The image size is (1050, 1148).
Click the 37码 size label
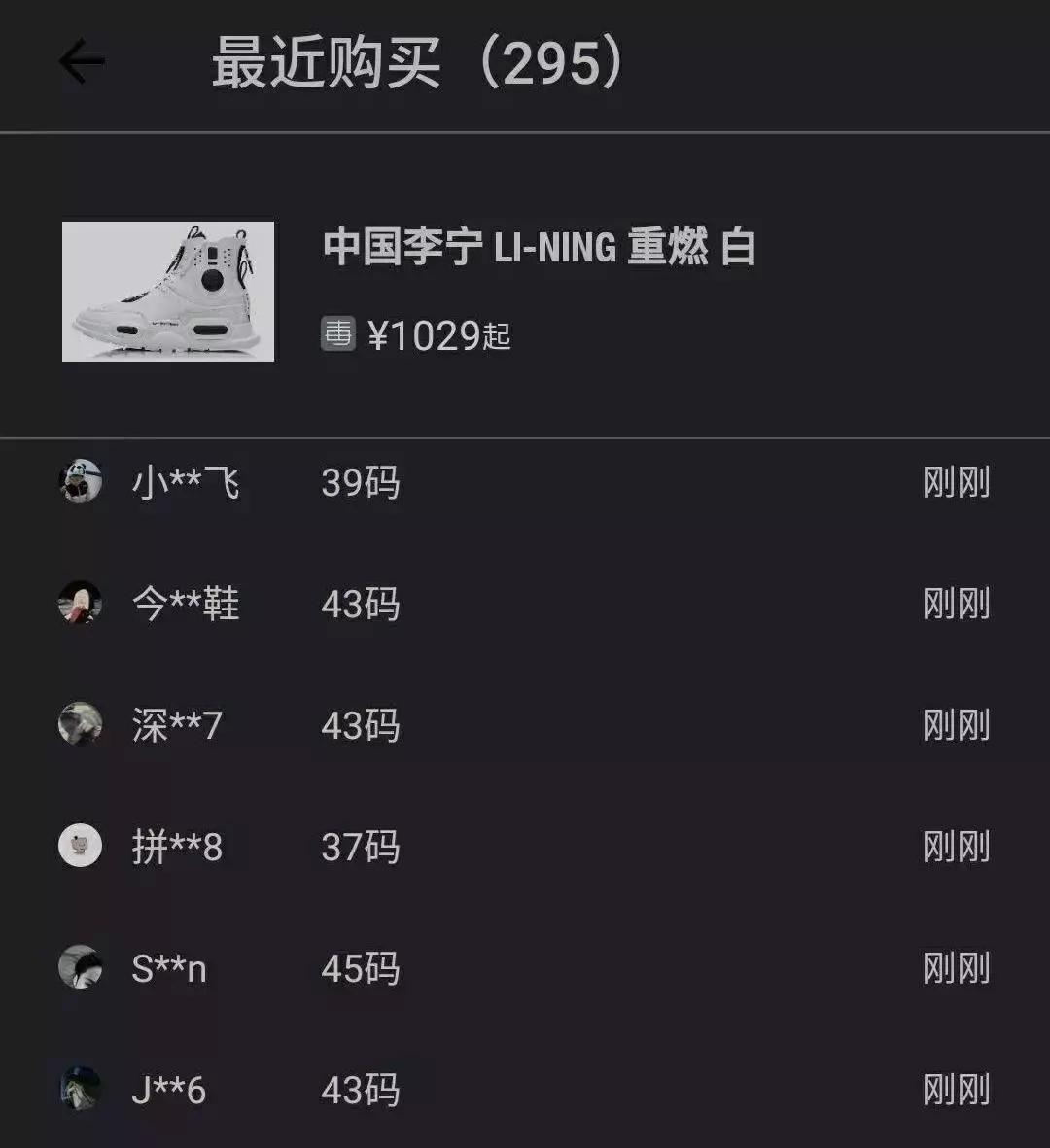[x=360, y=846]
